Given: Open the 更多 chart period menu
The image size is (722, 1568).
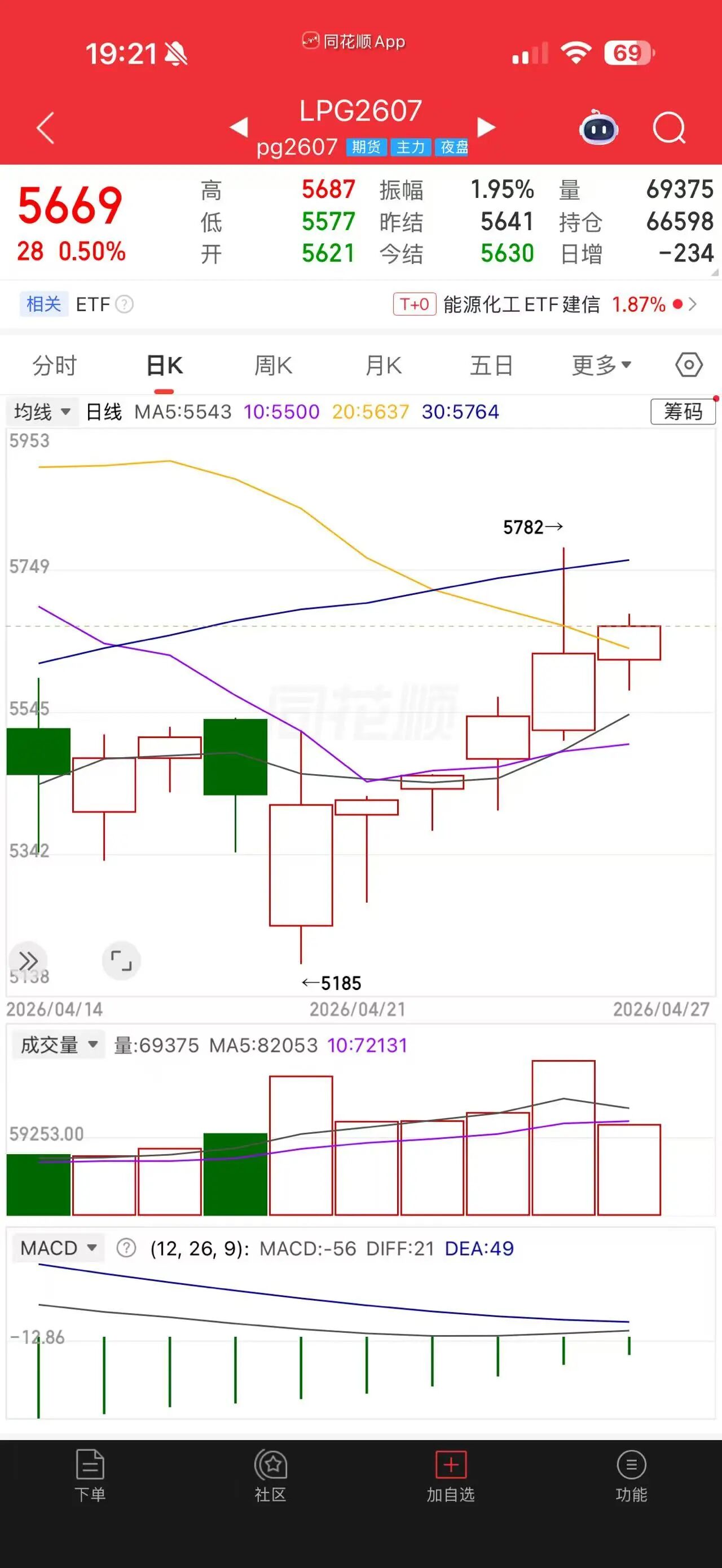Looking at the screenshot, I should click(602, 365).
